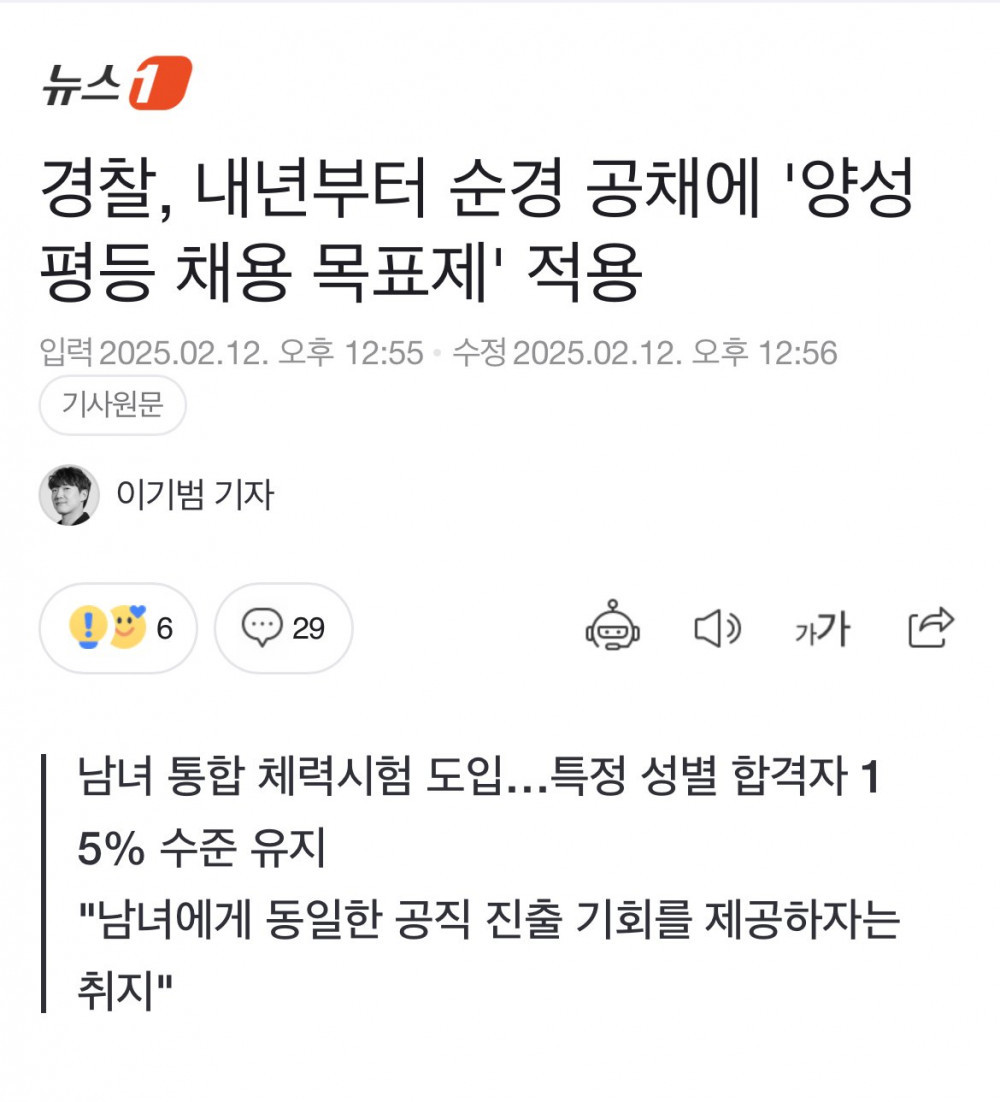Open the 뉴스1 press home page

point(116,82)
